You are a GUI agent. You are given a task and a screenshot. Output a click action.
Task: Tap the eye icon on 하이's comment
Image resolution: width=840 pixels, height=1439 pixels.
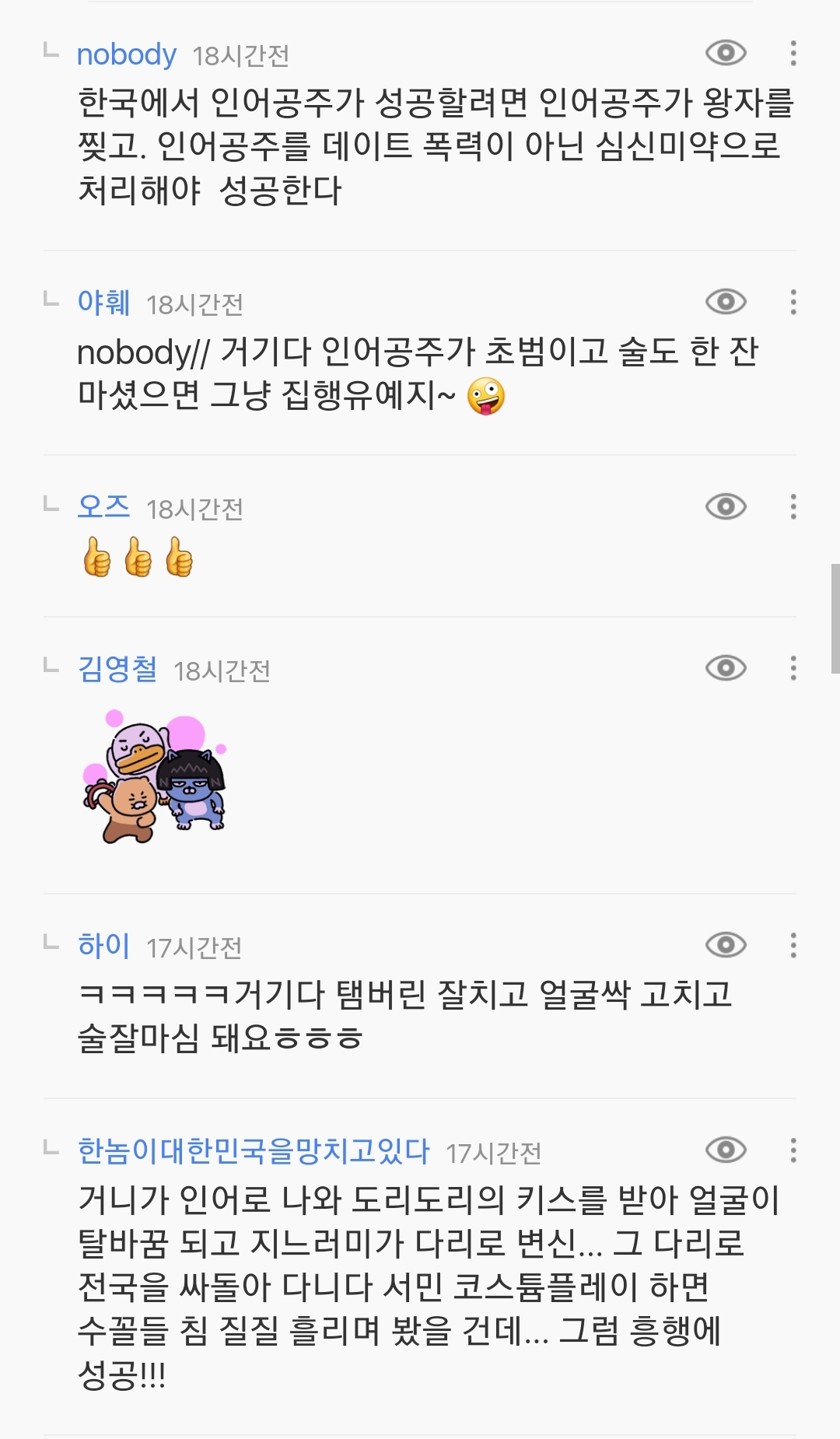[x=726, y=945]
